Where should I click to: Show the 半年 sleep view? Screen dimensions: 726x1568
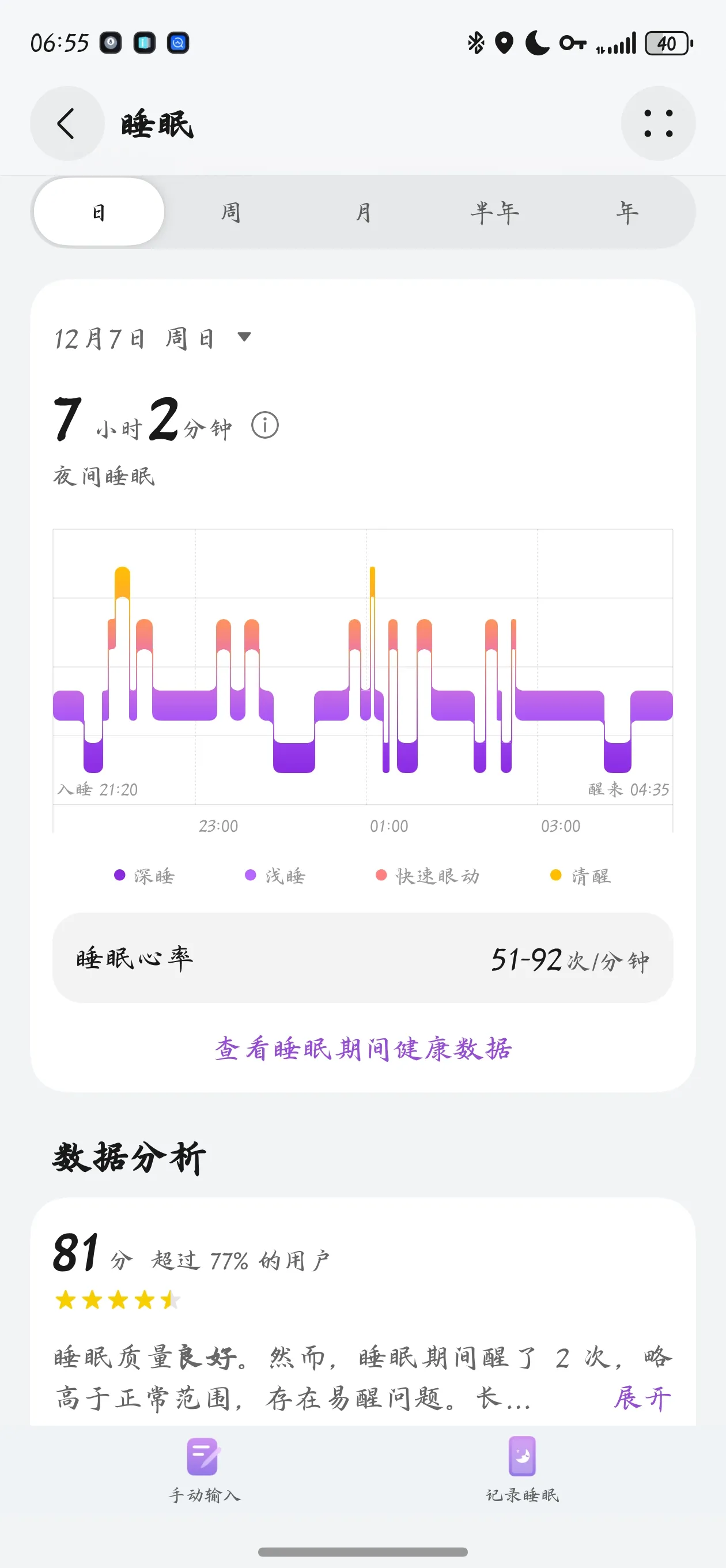pos(495,213)
